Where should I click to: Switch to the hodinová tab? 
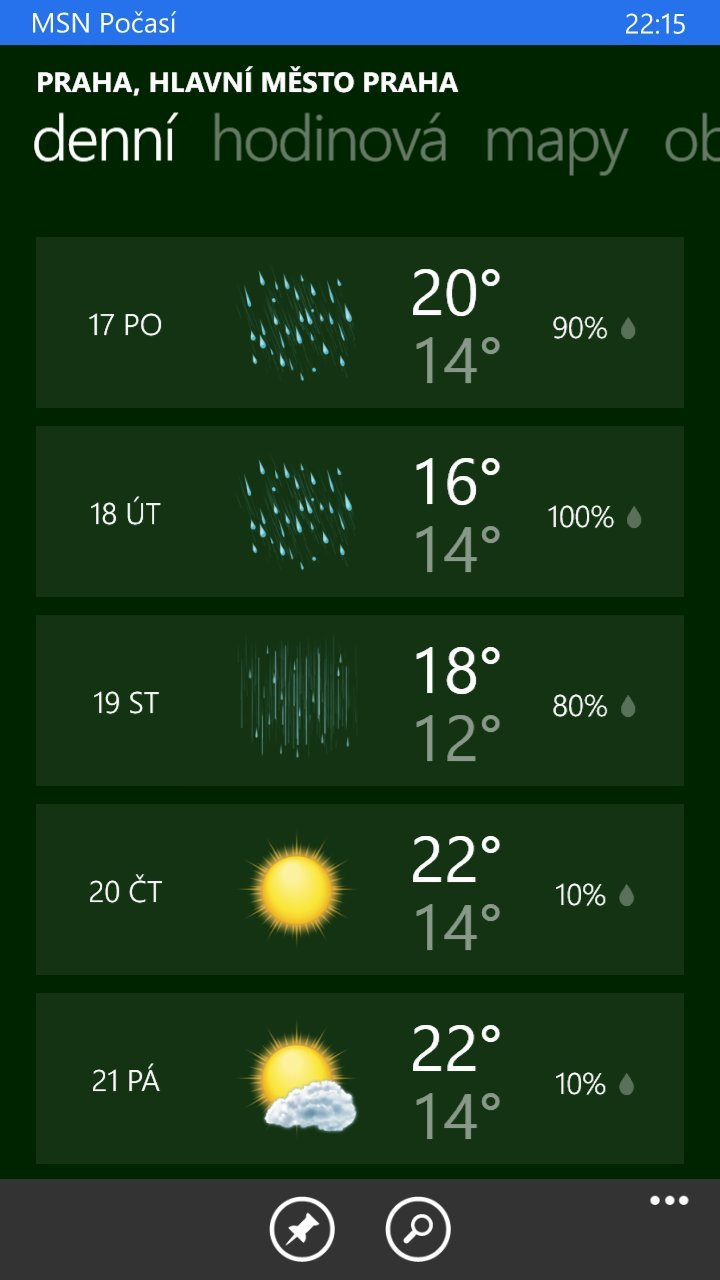[330, 142]
